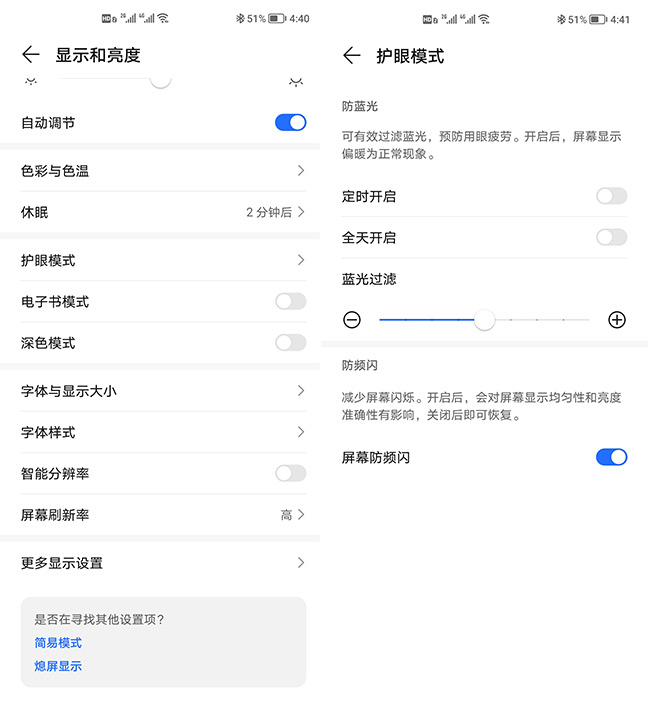Follow the 熄屏显示 link
Screen dimensions: 654x708
pos(58,666)
